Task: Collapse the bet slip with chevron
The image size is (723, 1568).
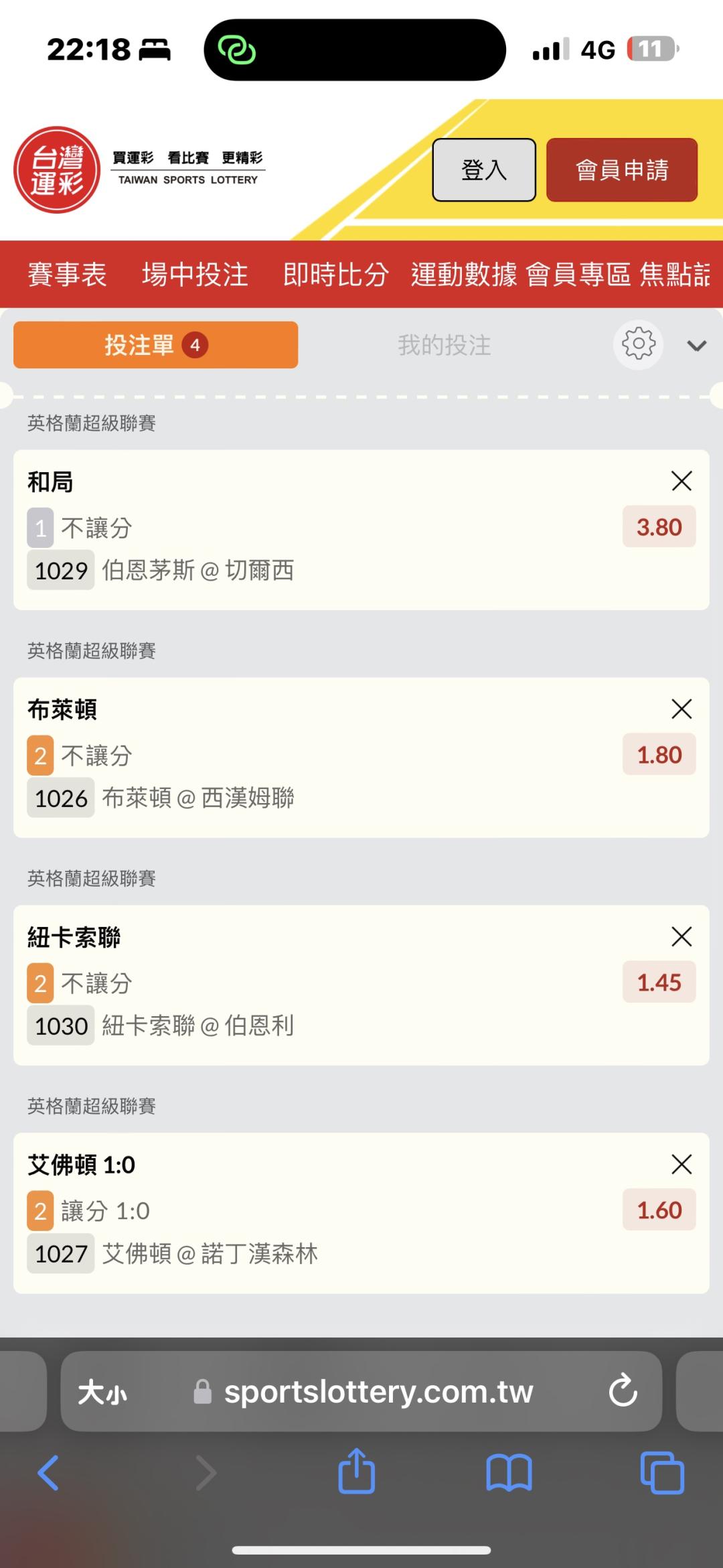Action: pyautogui.click(x=696, y=346)
